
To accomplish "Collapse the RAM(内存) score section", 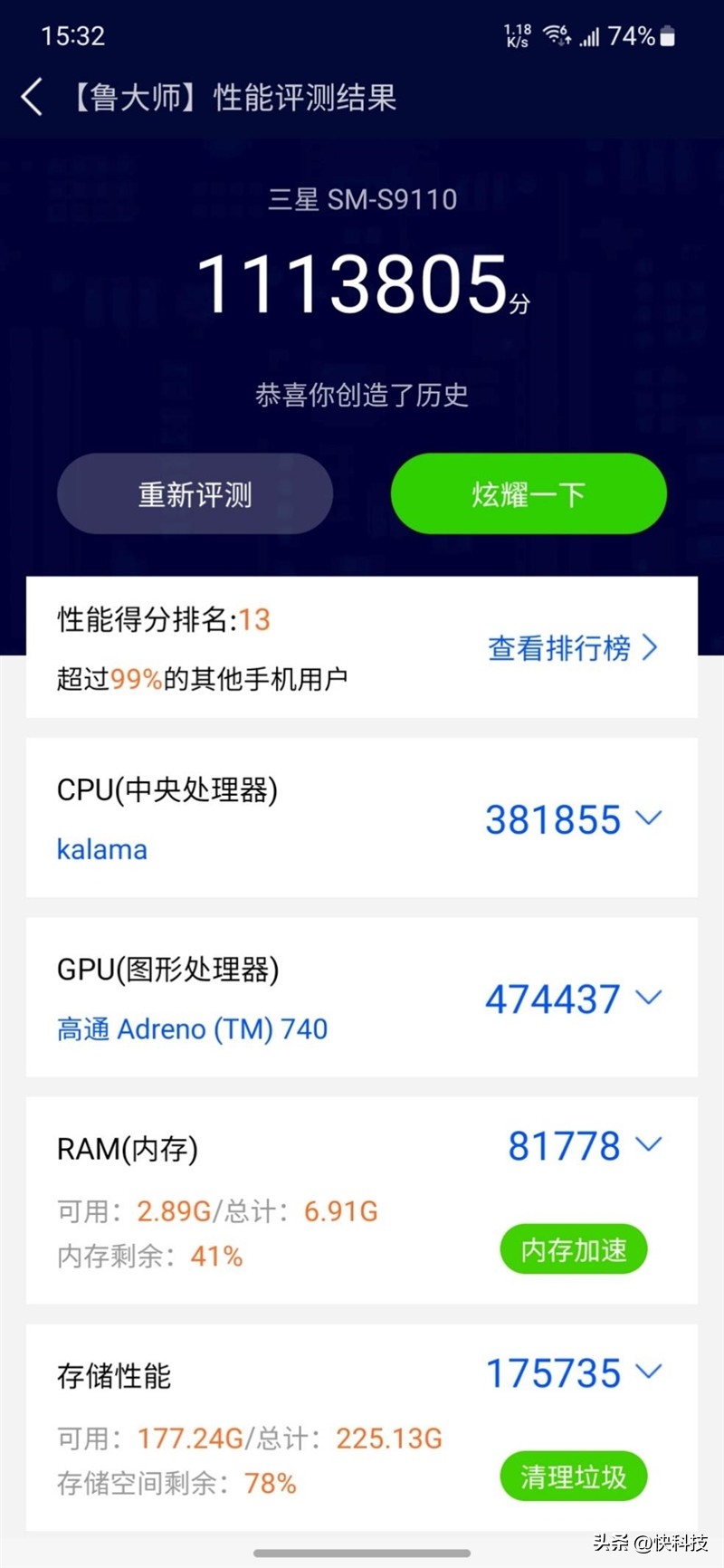I will pyautogui.click(x=648, y=1143).
